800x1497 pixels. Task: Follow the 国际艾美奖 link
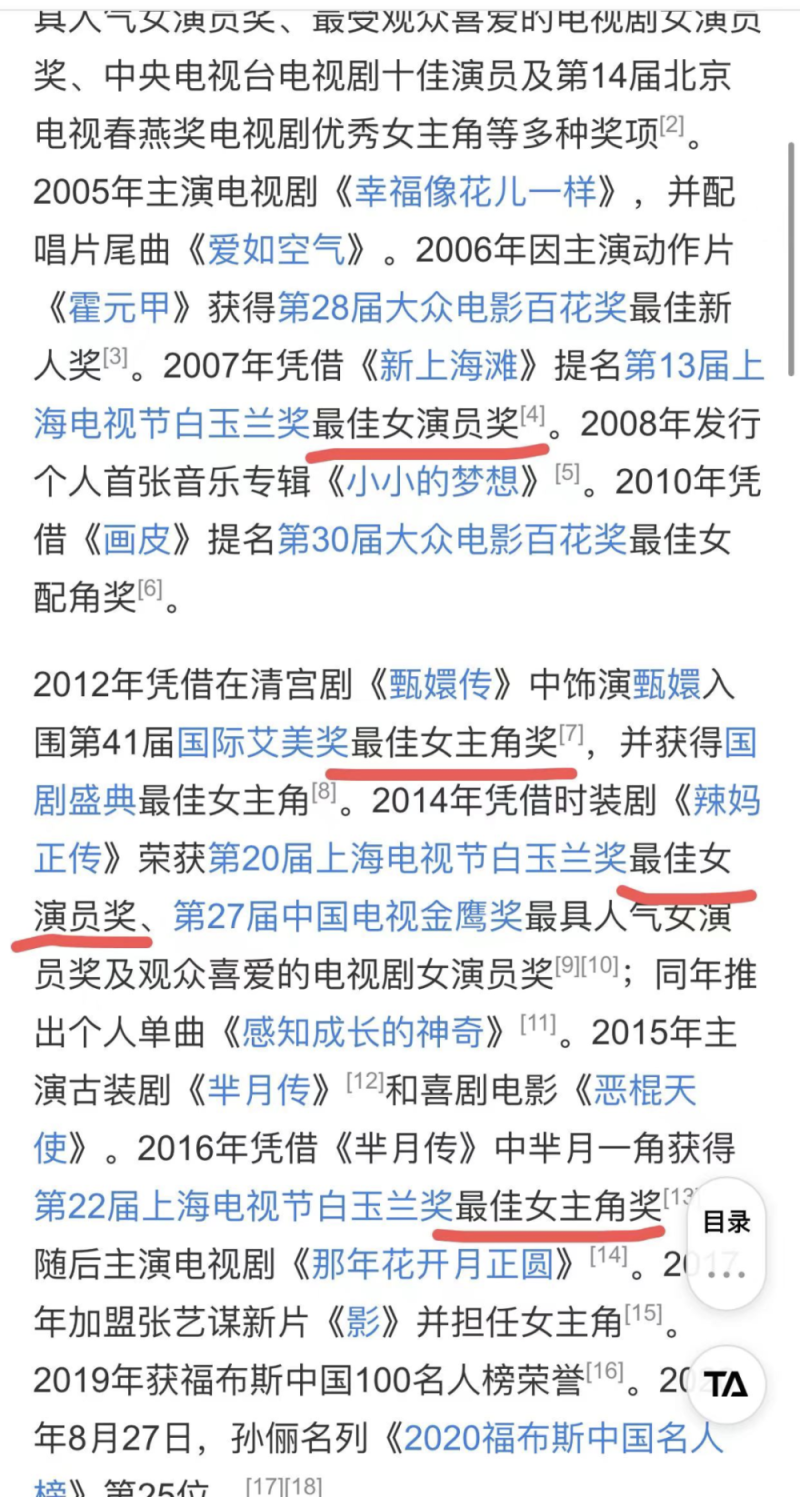point(263,743)
